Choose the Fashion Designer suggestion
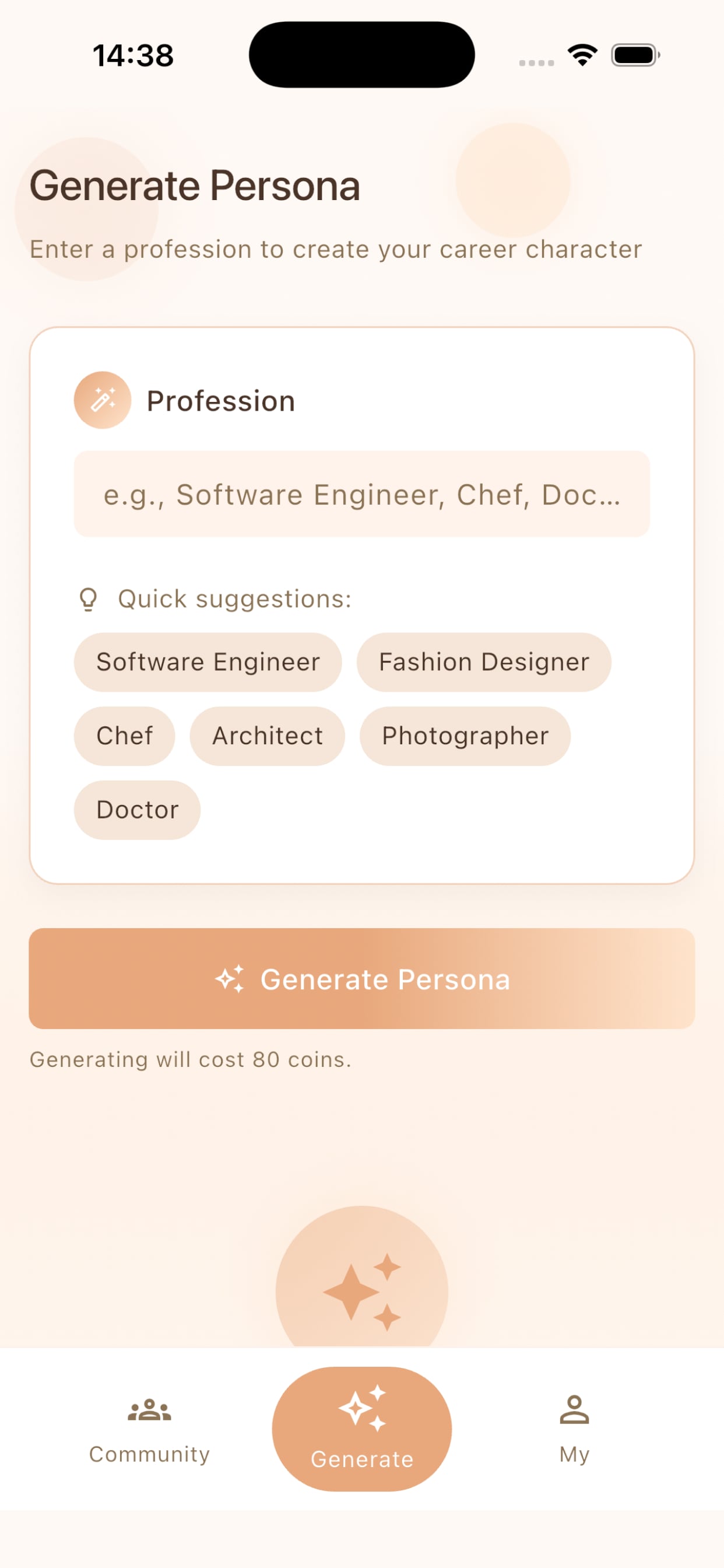This screenshot has width=724, height=1568. click(x=484, y=662)
